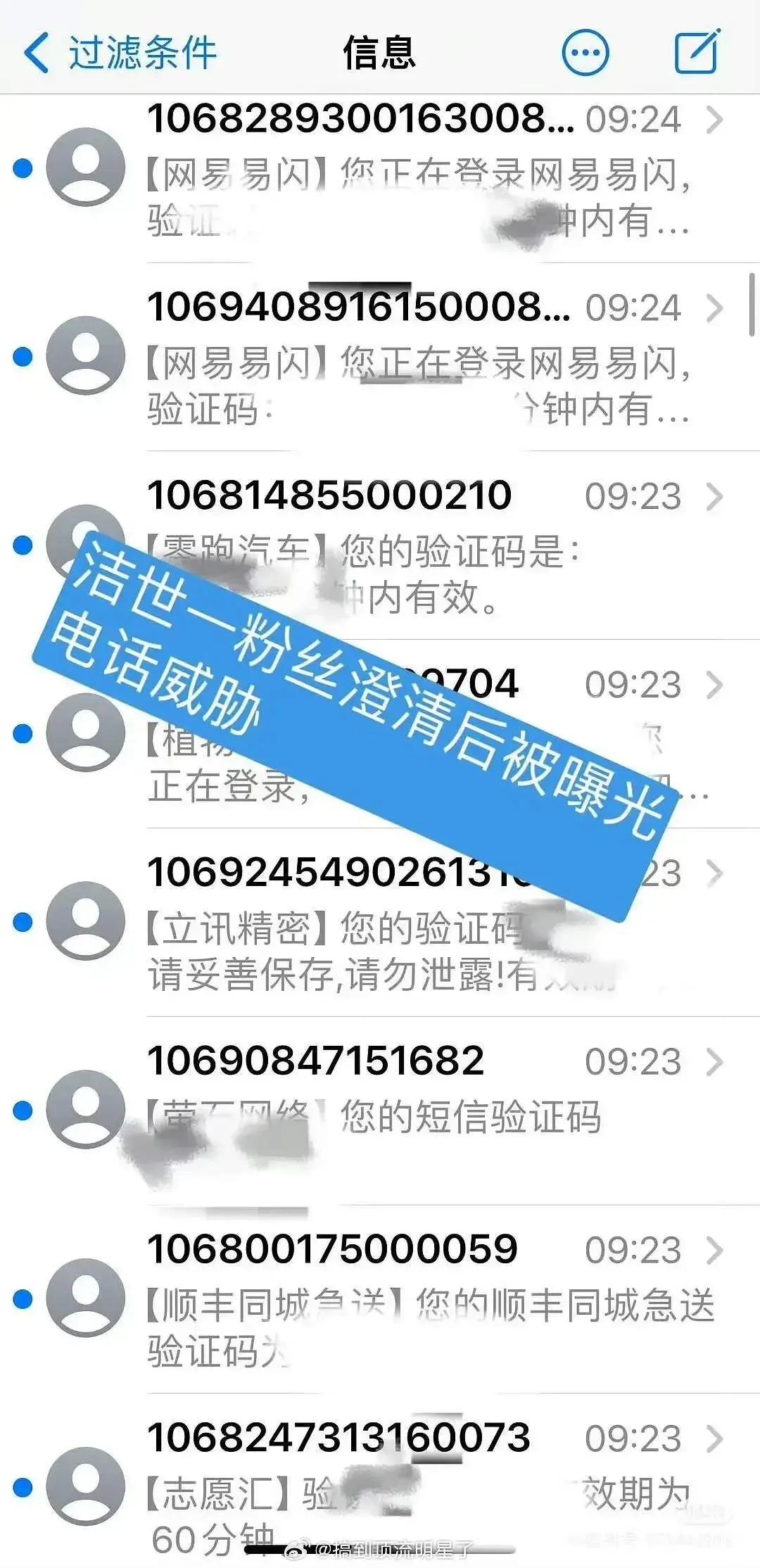This screenshot has width=760, height=1568.
Task: Go back to 过滤条件 filters
Action: 120,53
